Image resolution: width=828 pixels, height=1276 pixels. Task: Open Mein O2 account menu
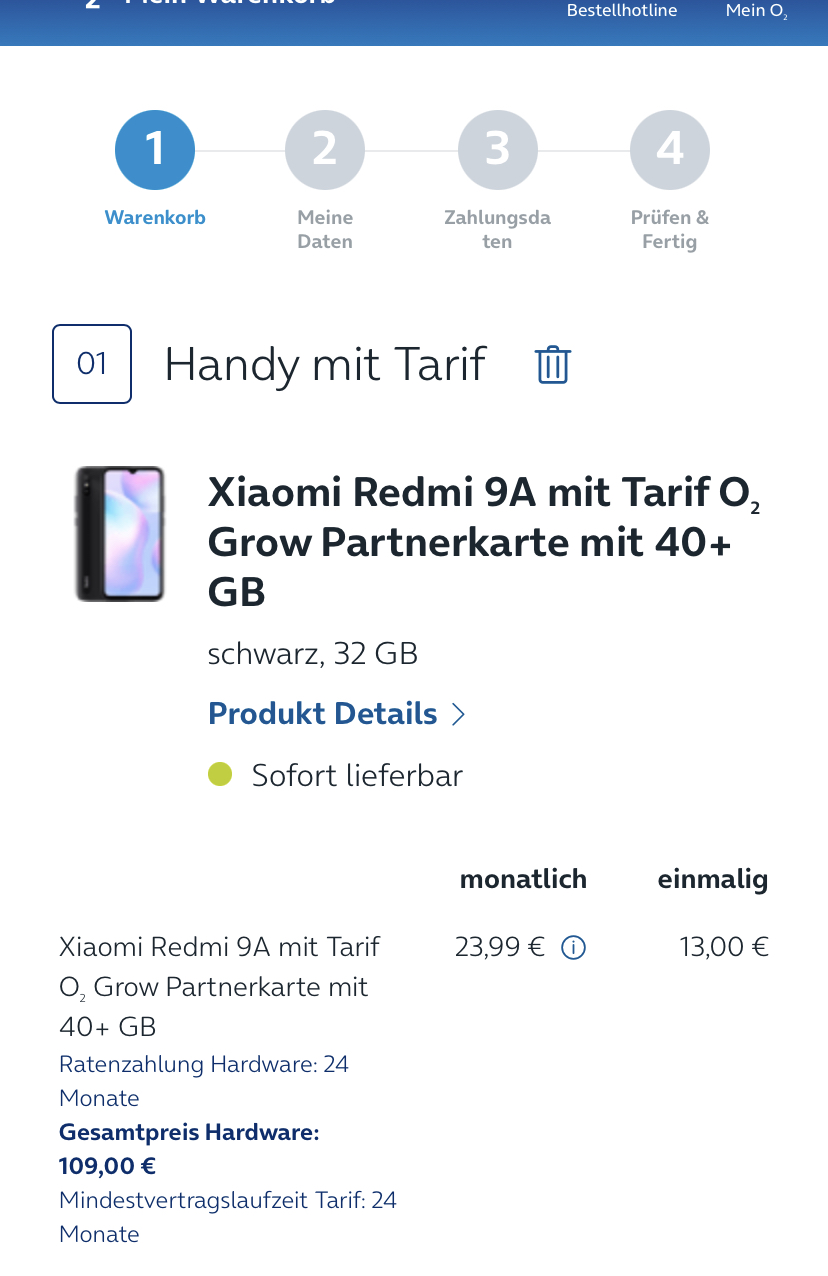pyautogui.click(x=756, y=11)
